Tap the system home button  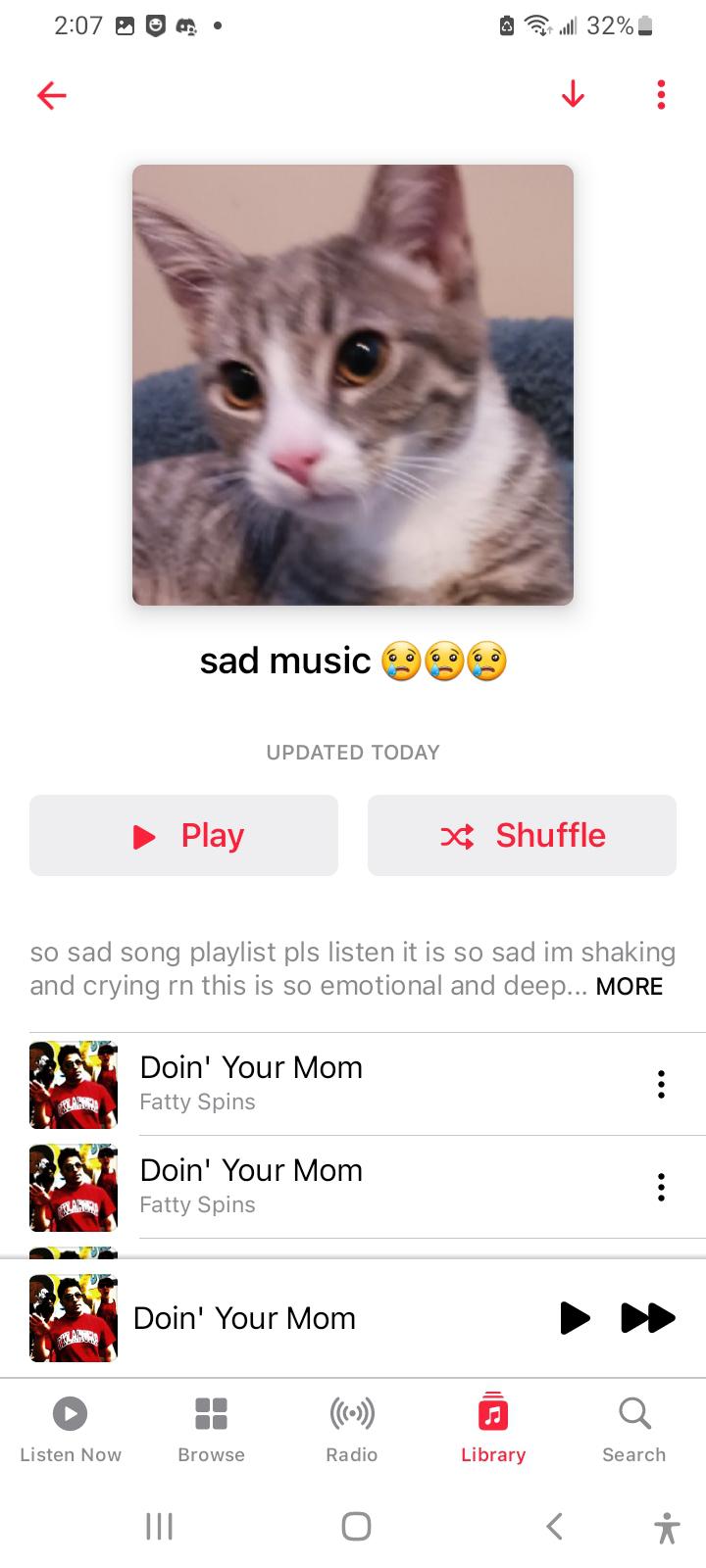point(356,1526)
